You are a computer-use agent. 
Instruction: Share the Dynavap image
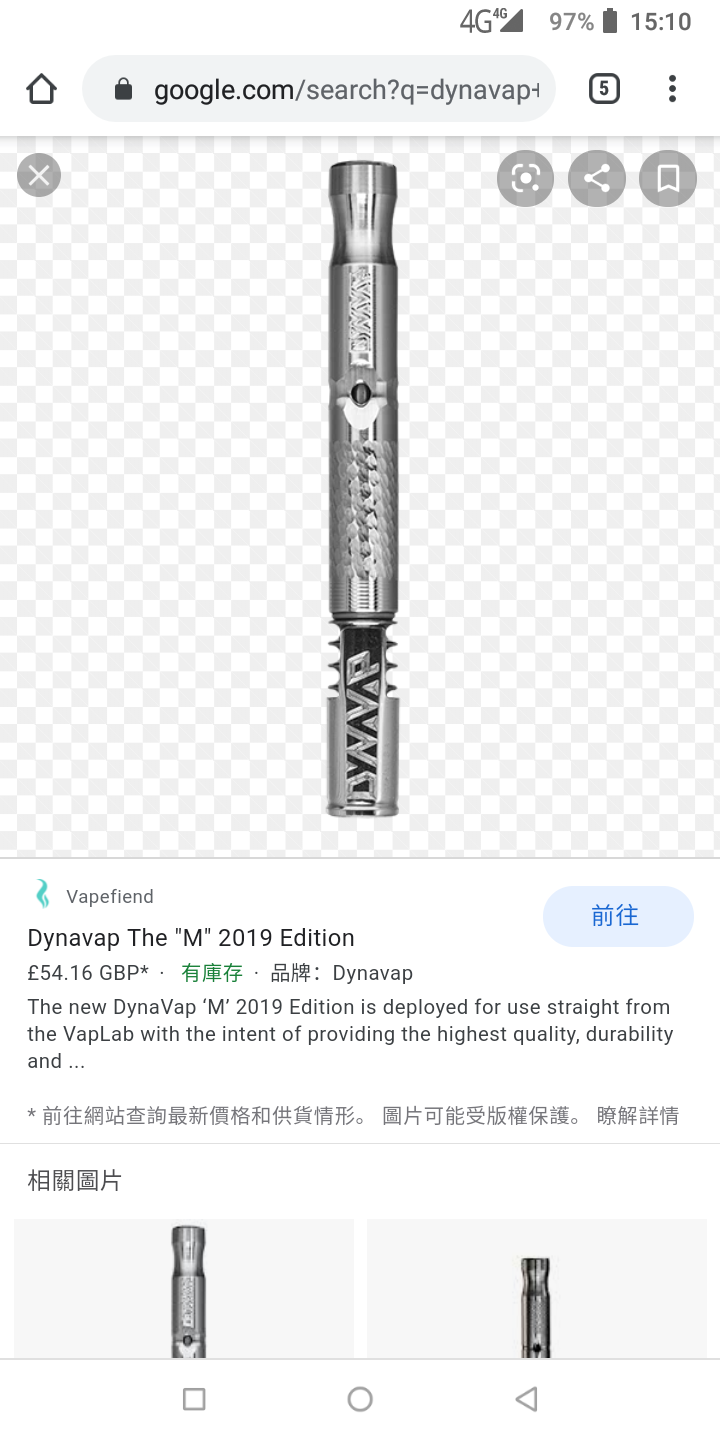597,178
